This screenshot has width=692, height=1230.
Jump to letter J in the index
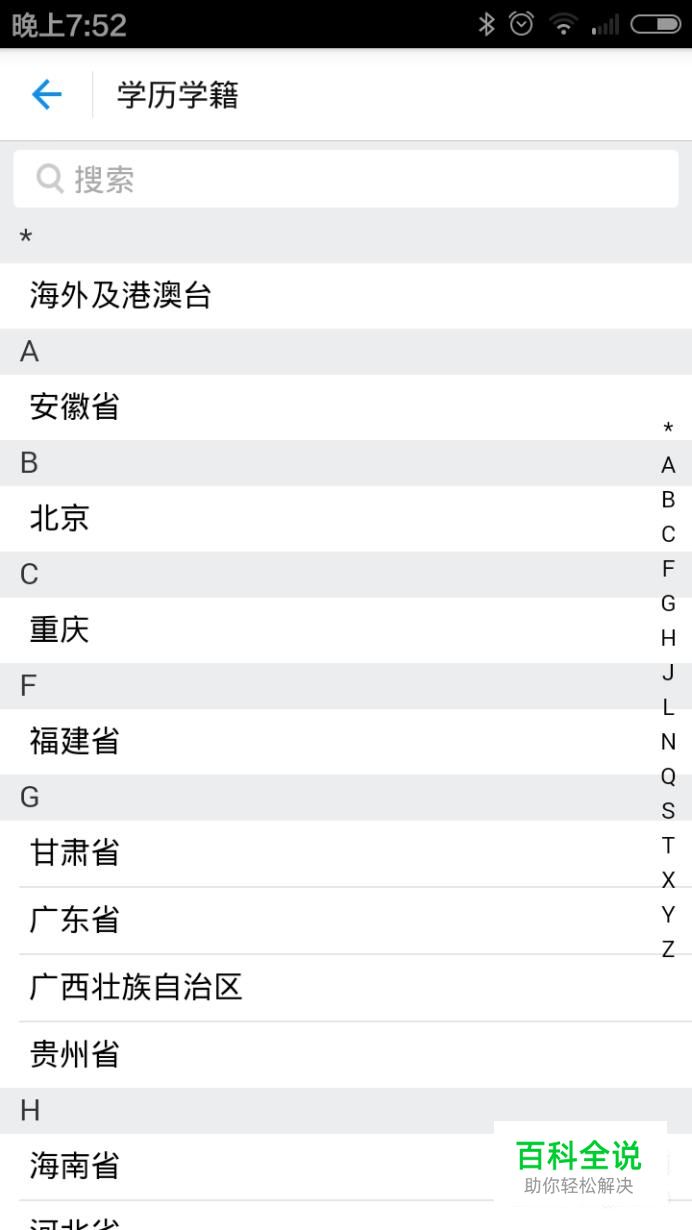pos(668,672)
